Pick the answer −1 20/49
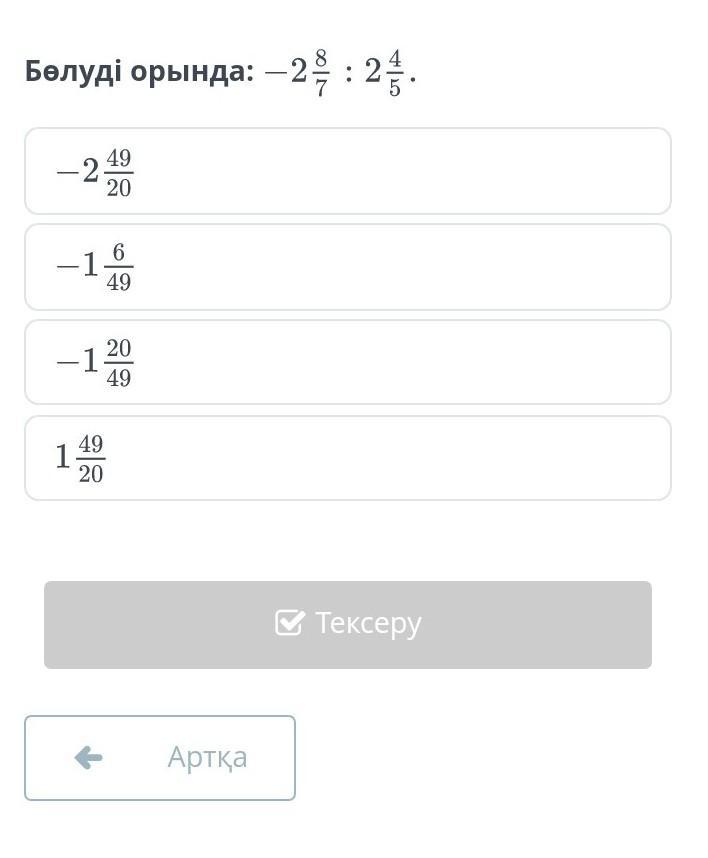The width and height of the screenshot is (708, 858). (x=347, y=362)
